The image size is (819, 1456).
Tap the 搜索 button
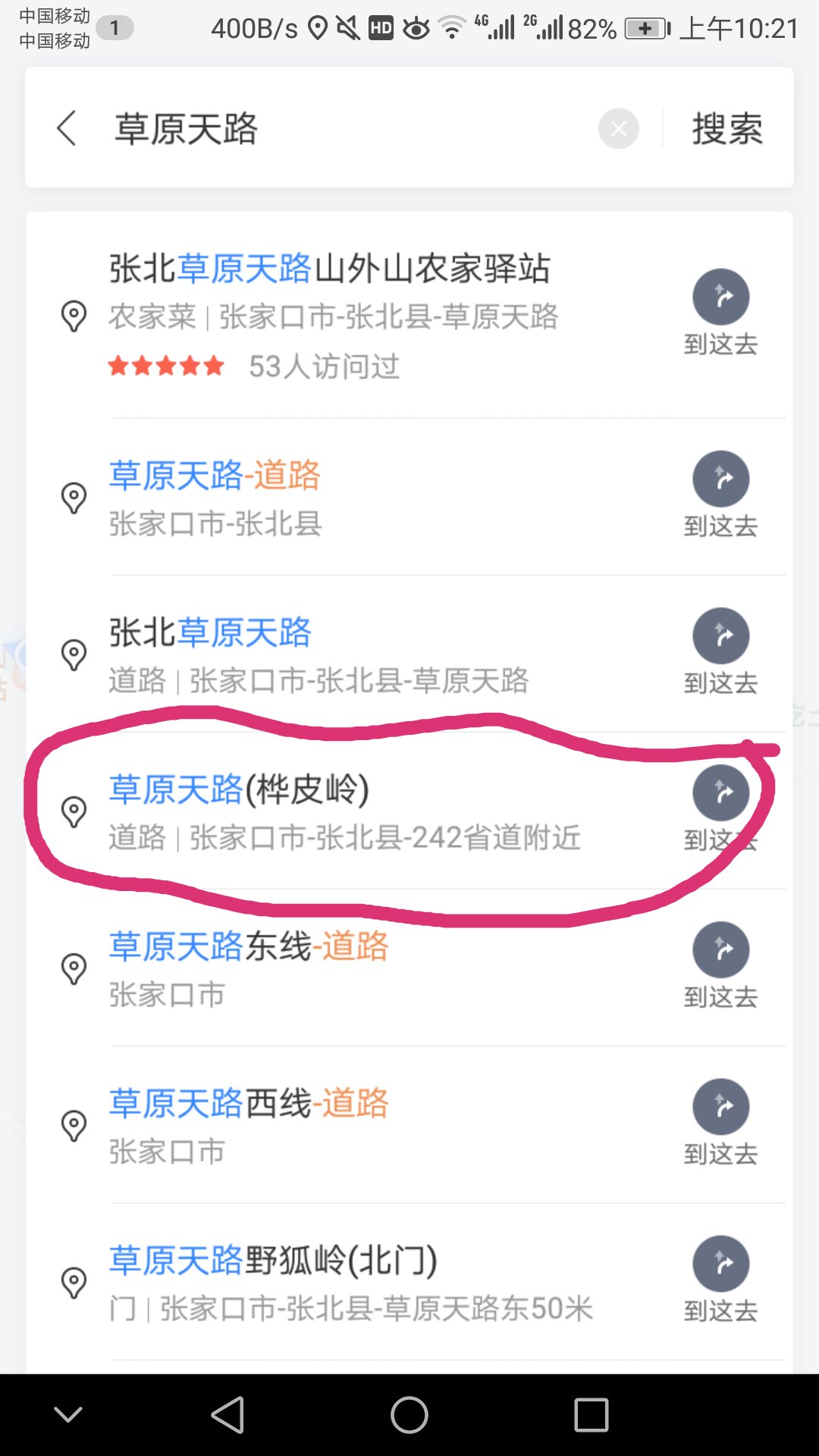click(x=726, y=128)
